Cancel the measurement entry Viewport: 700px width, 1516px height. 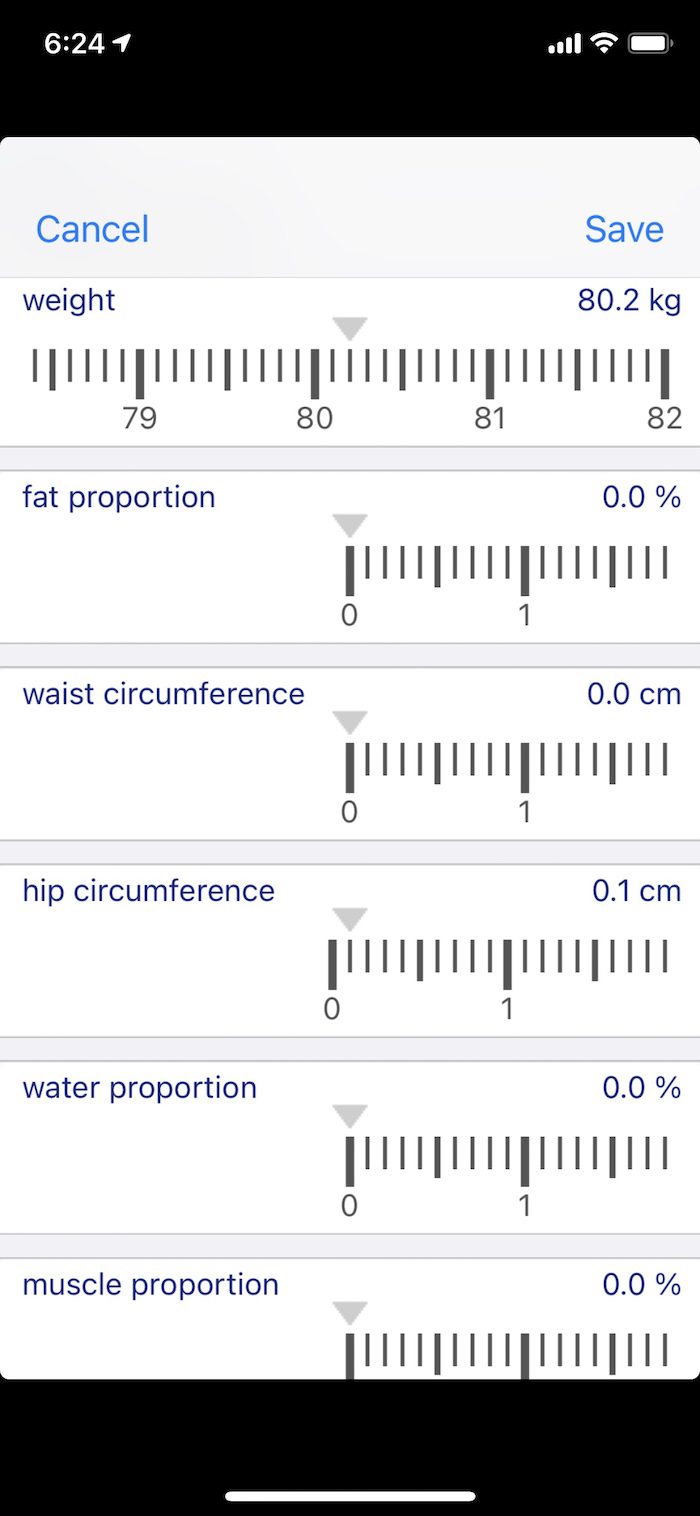92,229
